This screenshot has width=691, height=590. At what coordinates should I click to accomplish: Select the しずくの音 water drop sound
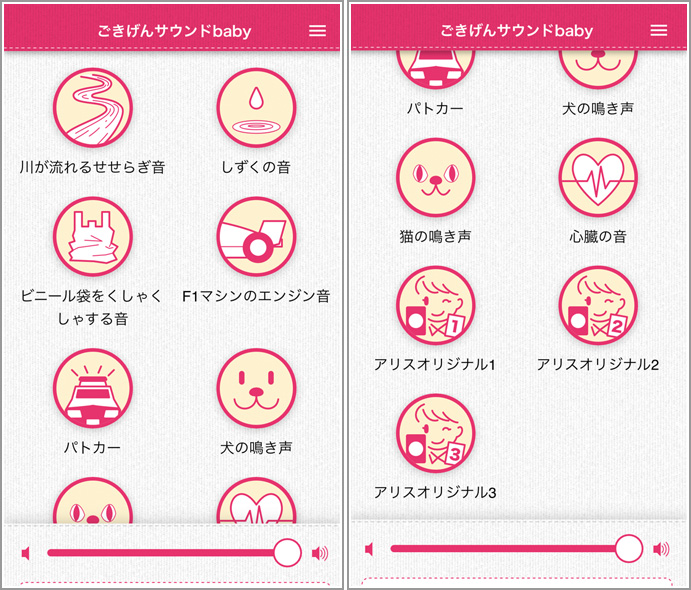coord(256,108)
